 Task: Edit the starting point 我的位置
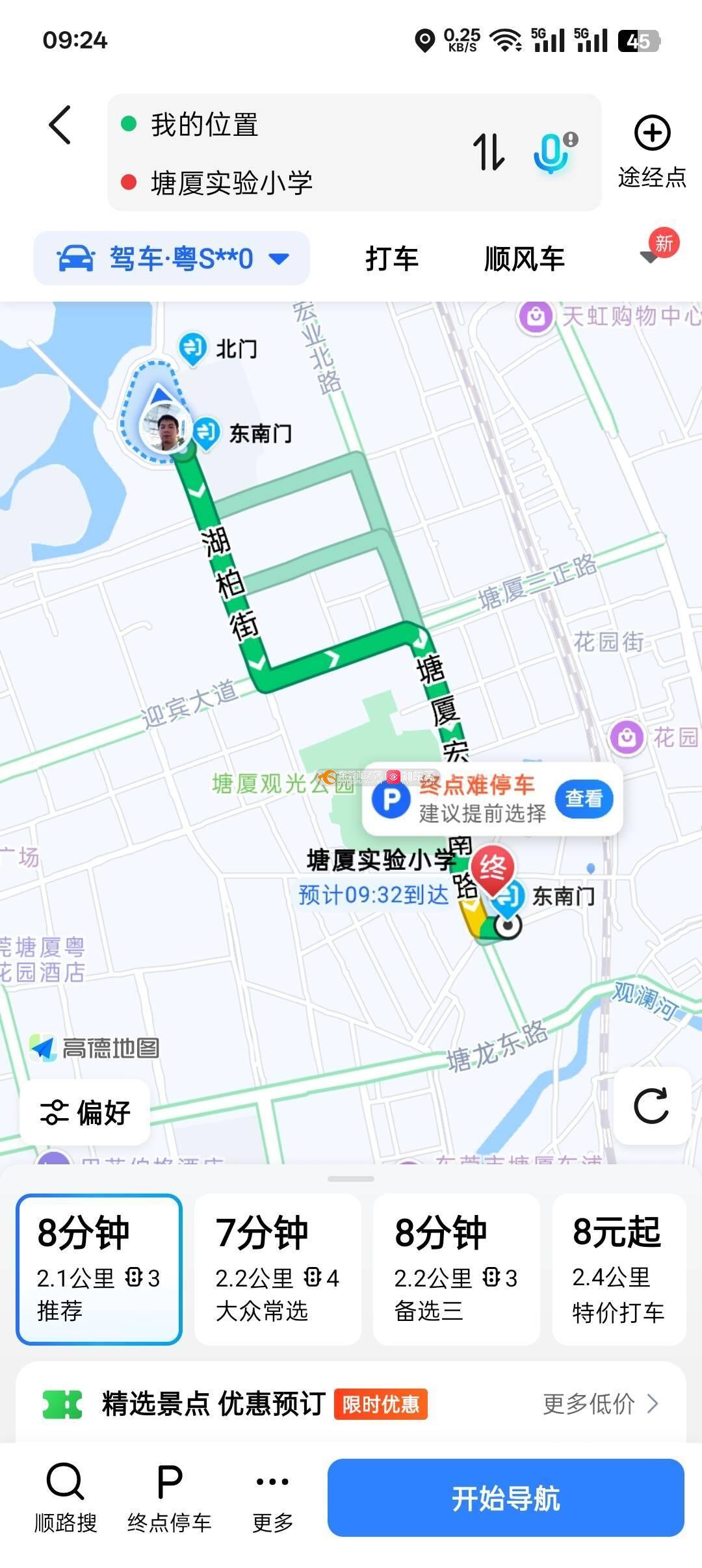click(205, 124)
